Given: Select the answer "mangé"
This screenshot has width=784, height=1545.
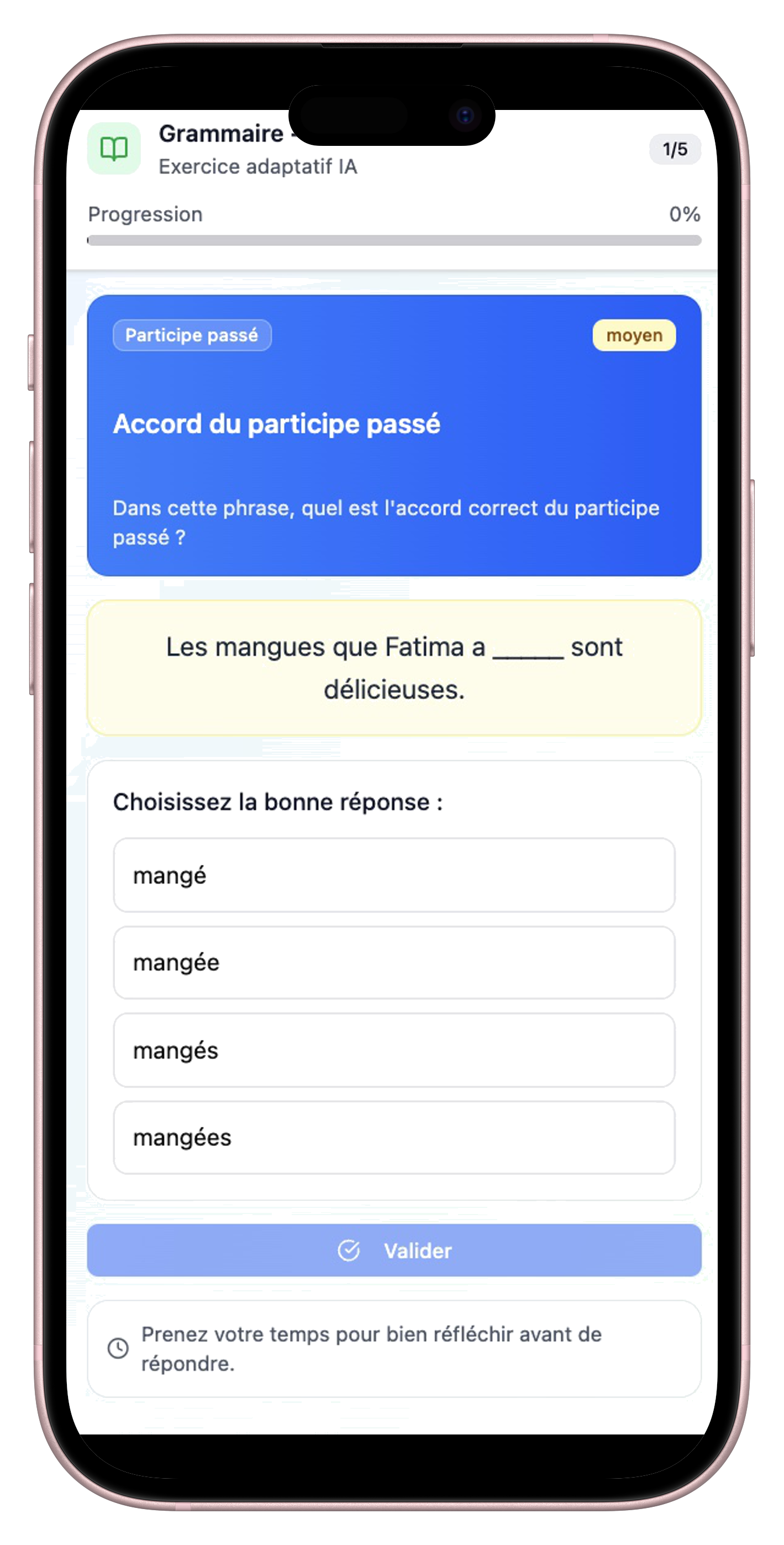Looking at the screenshot, I should pyautogui.click(x=393, y=875).
